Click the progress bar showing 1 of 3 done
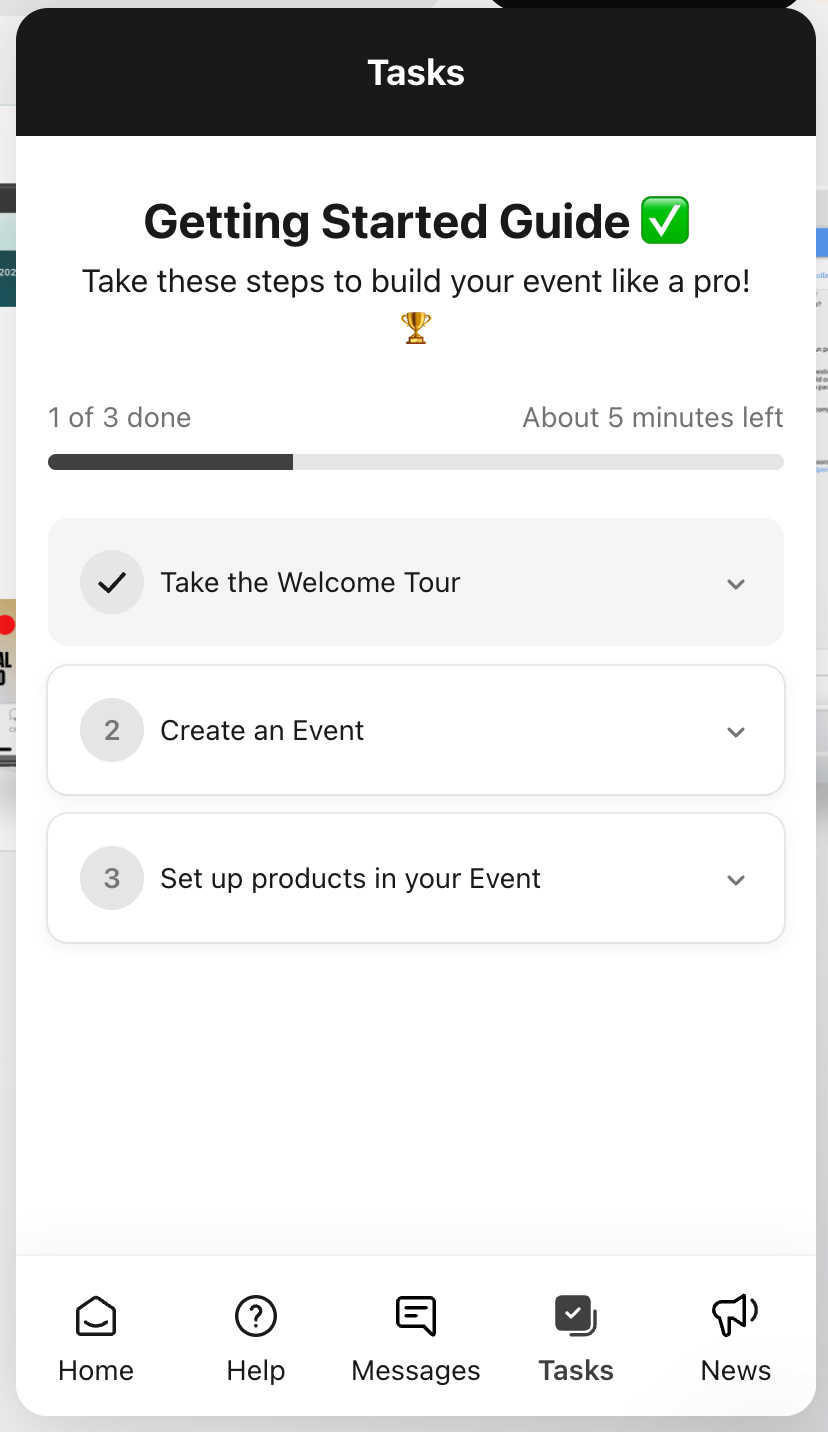Viewport: 828px width, 1432px height. pos(416,462)
